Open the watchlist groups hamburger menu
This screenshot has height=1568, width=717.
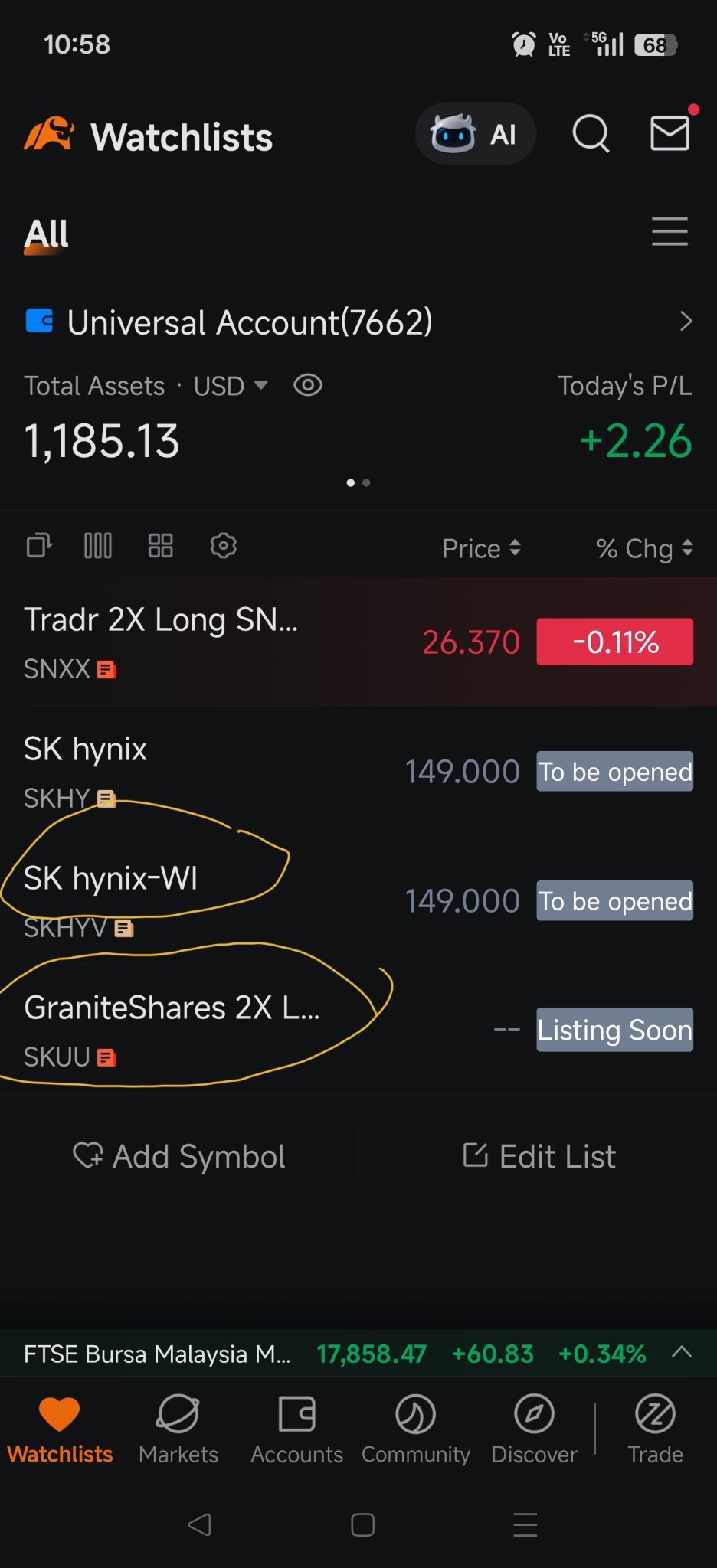click(670, 231)
